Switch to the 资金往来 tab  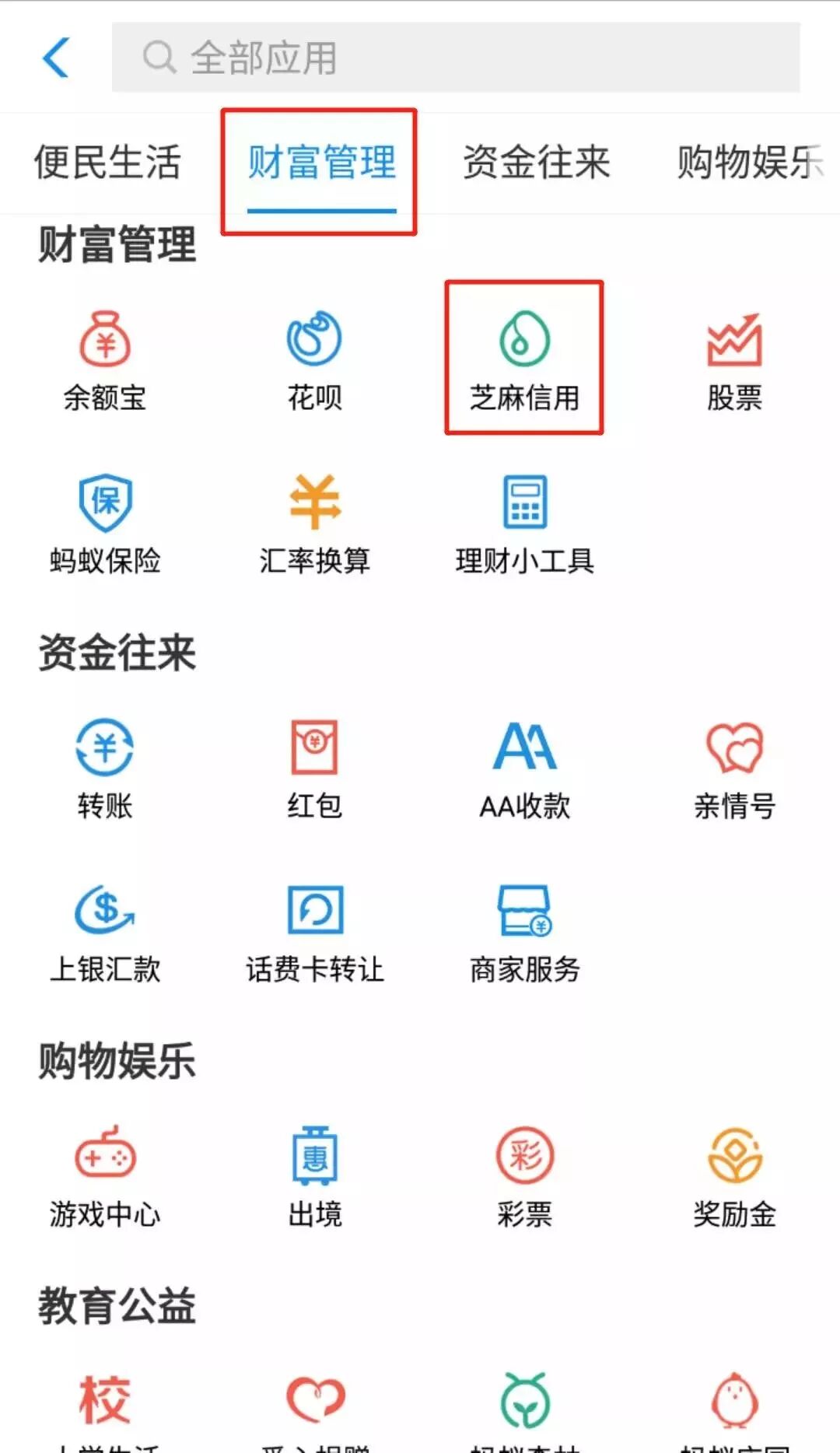536,163
